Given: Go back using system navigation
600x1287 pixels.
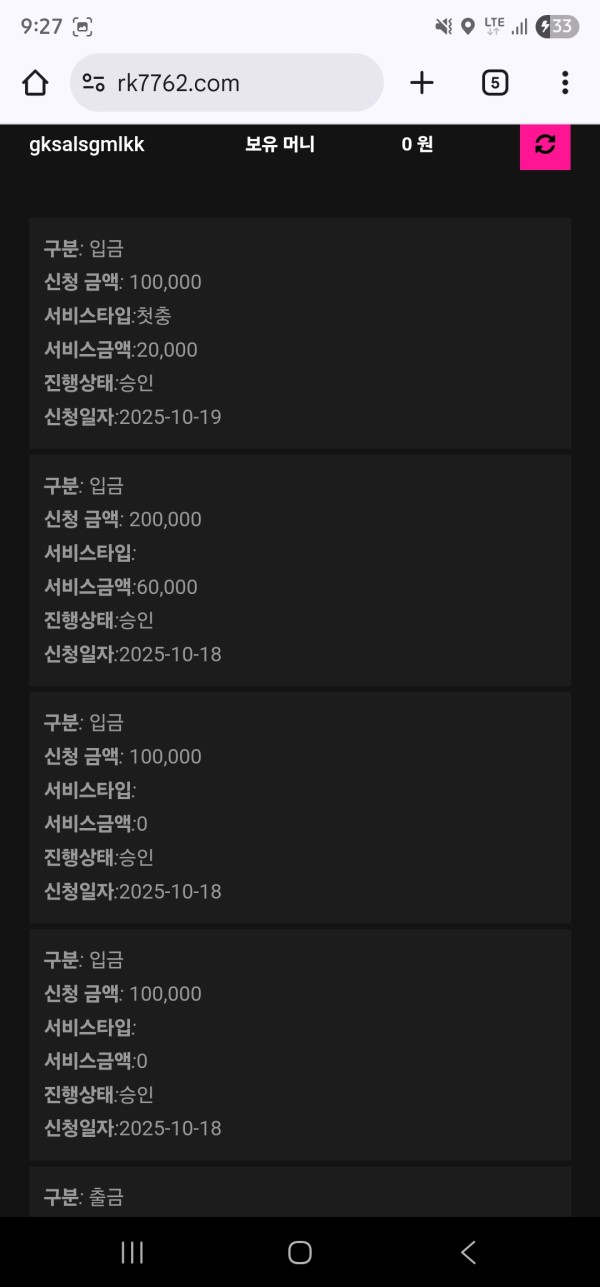Looking at the screenshot, I should point(467,1252).
